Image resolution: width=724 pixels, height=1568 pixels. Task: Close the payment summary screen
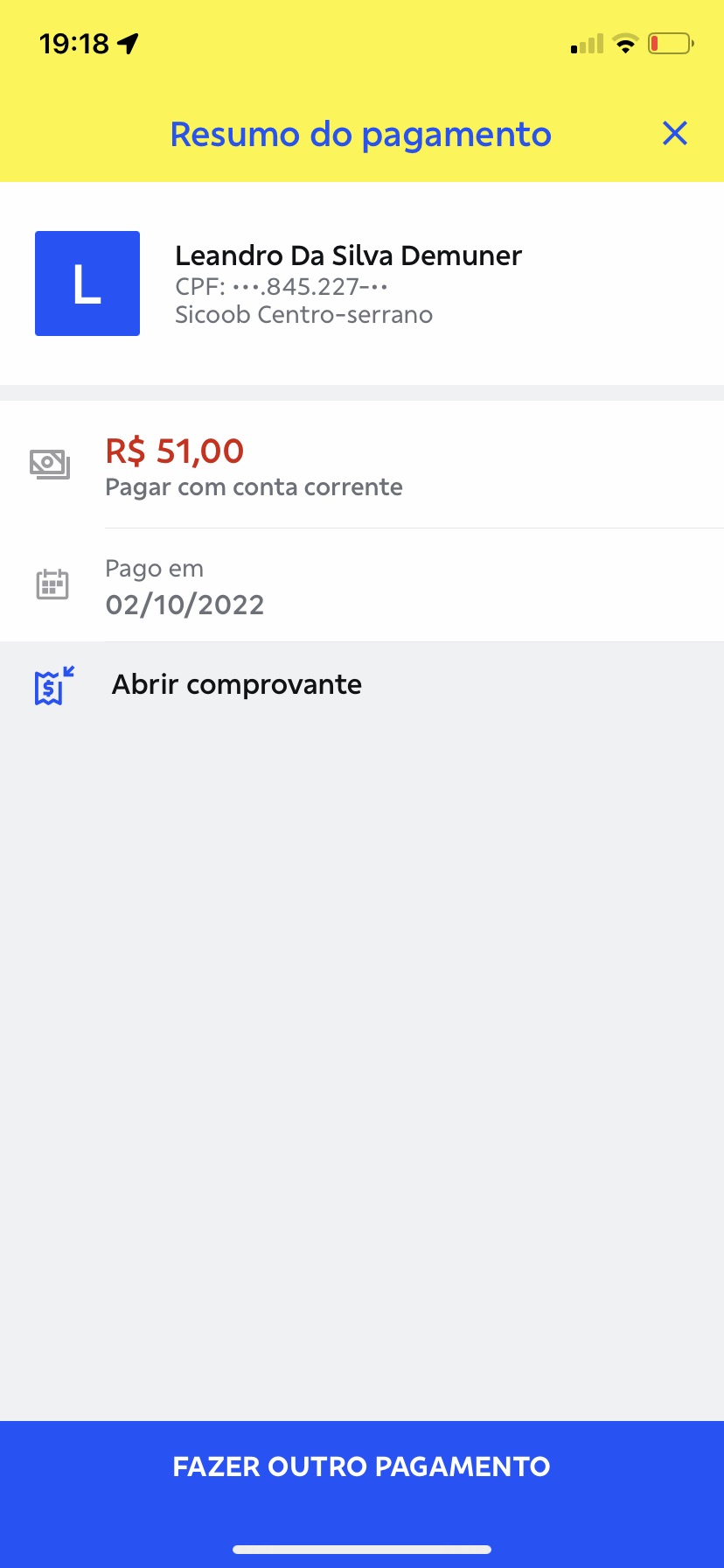coord(674,134)
